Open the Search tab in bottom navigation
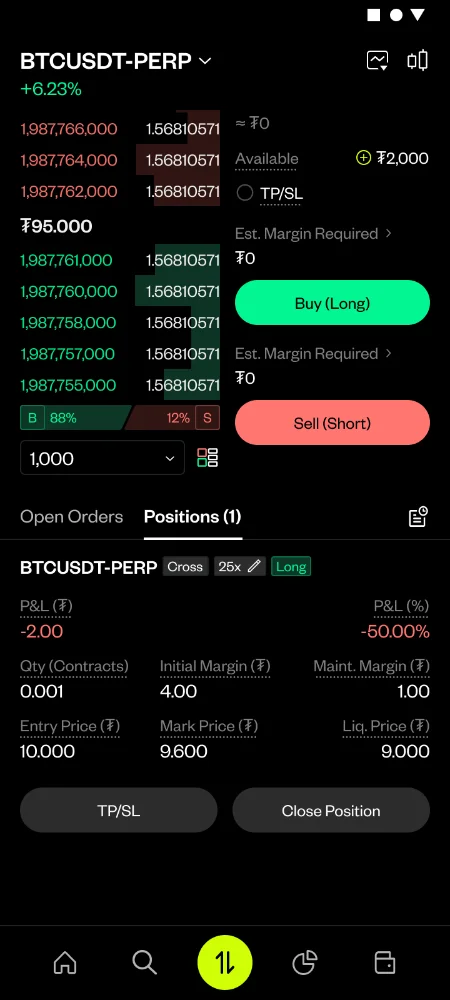This screenshot has width=450, height=1000. click(x=145, y=962)
